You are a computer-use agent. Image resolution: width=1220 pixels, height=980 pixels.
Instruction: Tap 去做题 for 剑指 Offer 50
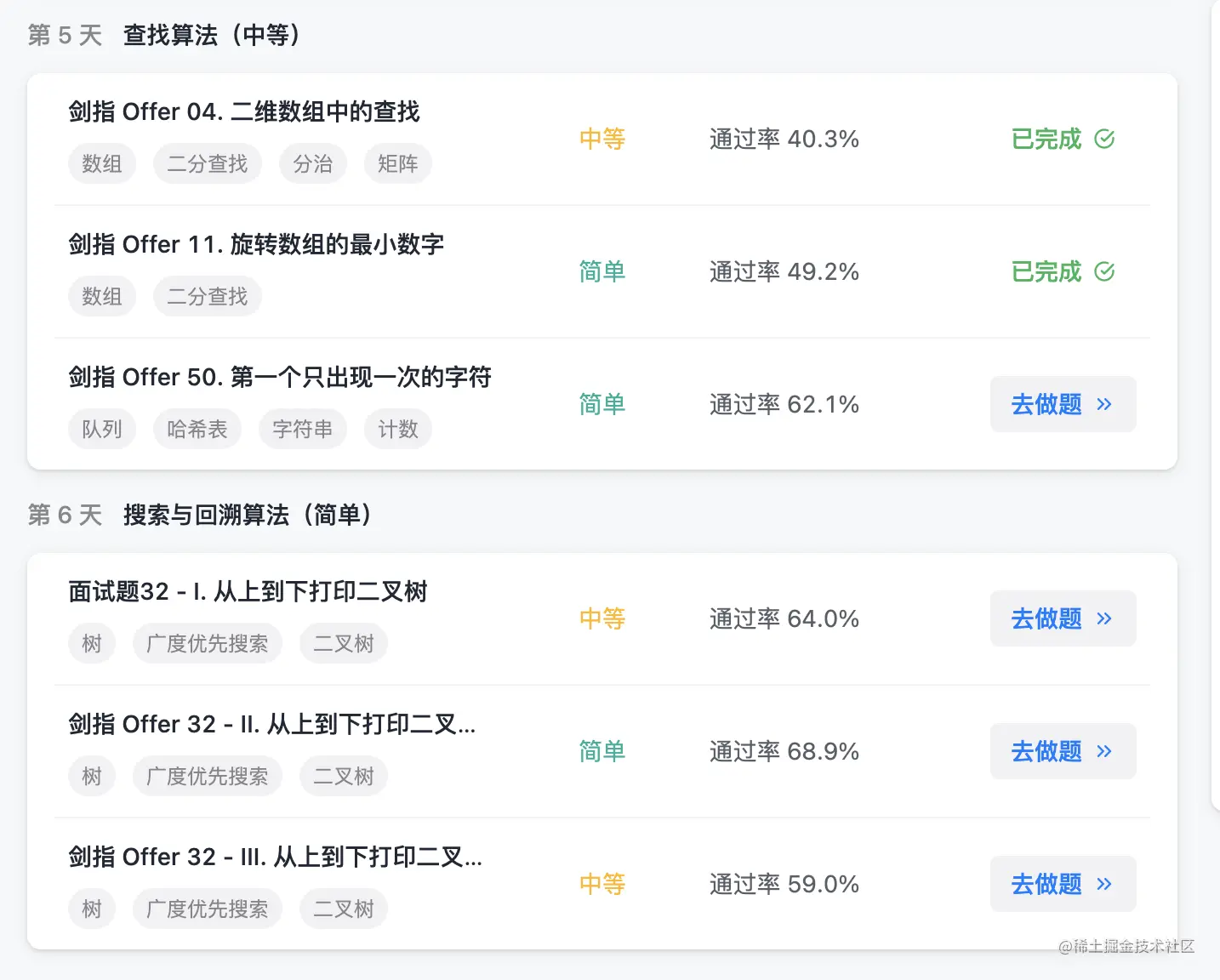point(1063,404)
